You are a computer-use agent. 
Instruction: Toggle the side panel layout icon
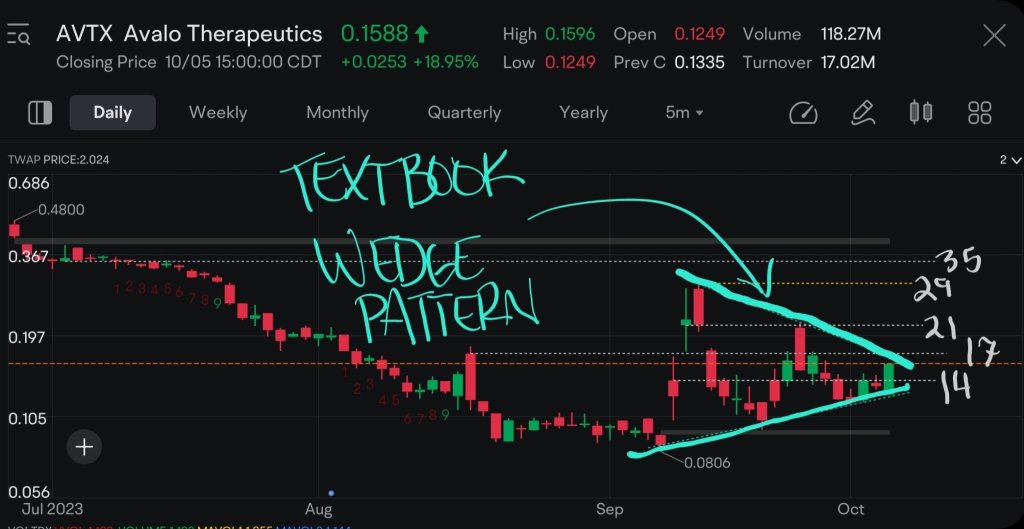[40, 112]
